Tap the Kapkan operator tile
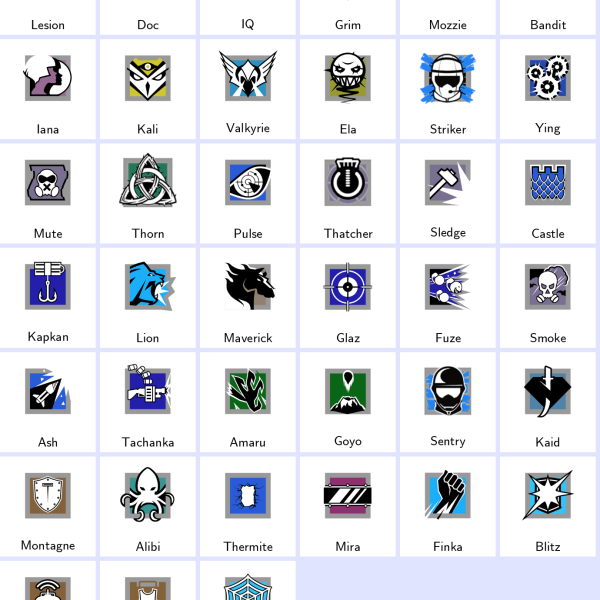Screen dimensions: 600x600 47,296
